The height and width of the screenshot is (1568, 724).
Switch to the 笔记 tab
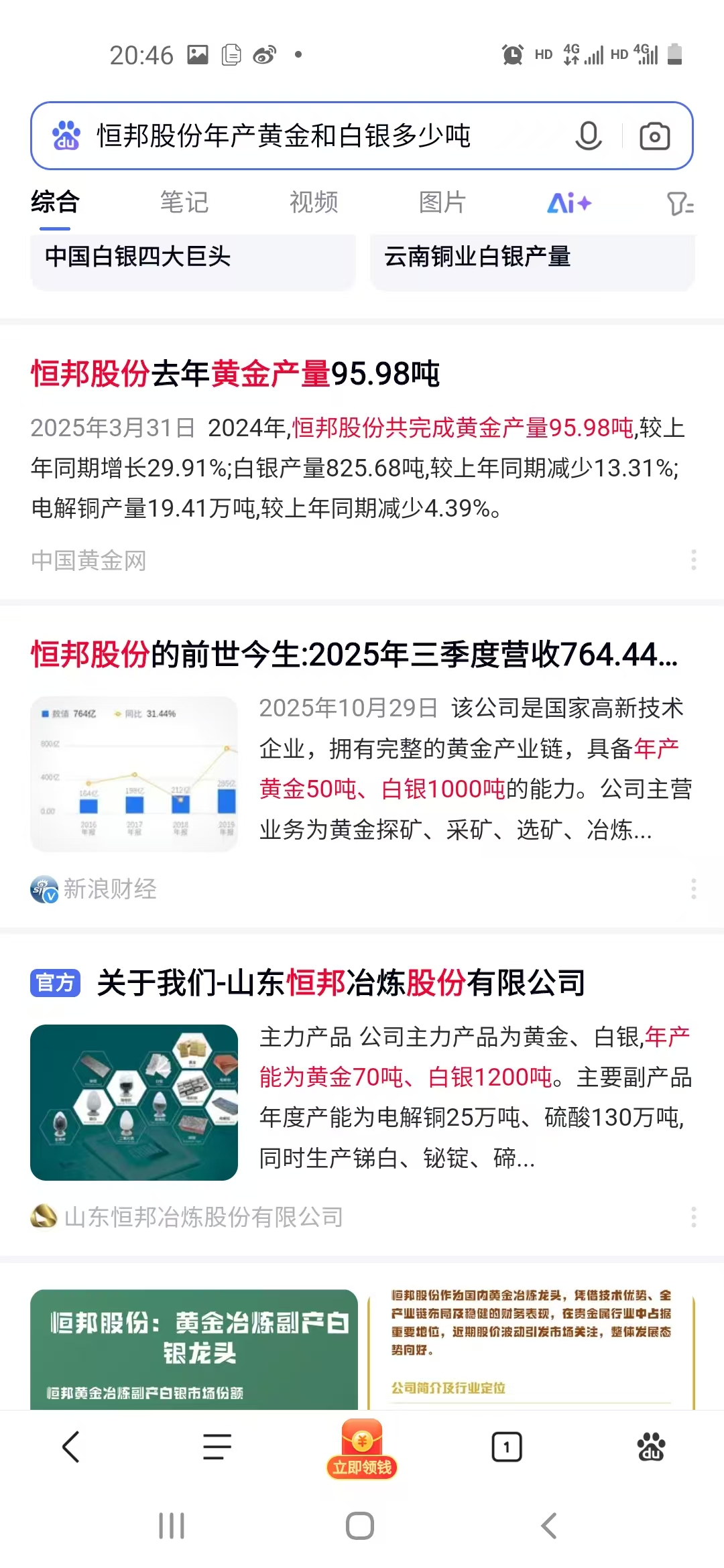click(184, 202)
